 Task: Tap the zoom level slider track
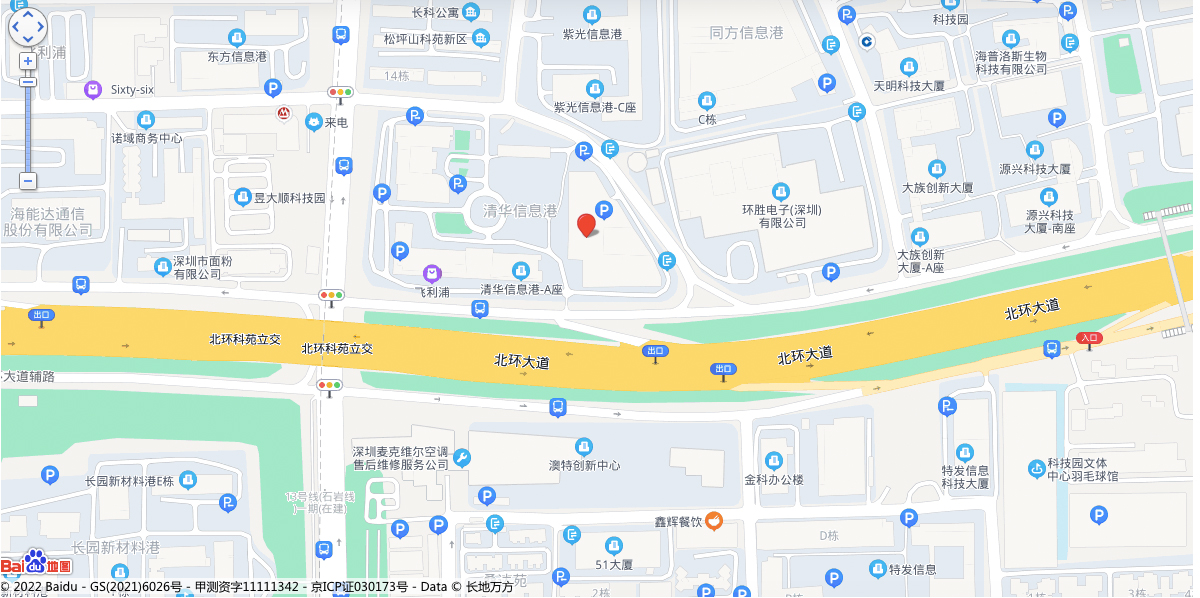click(28, 130)
